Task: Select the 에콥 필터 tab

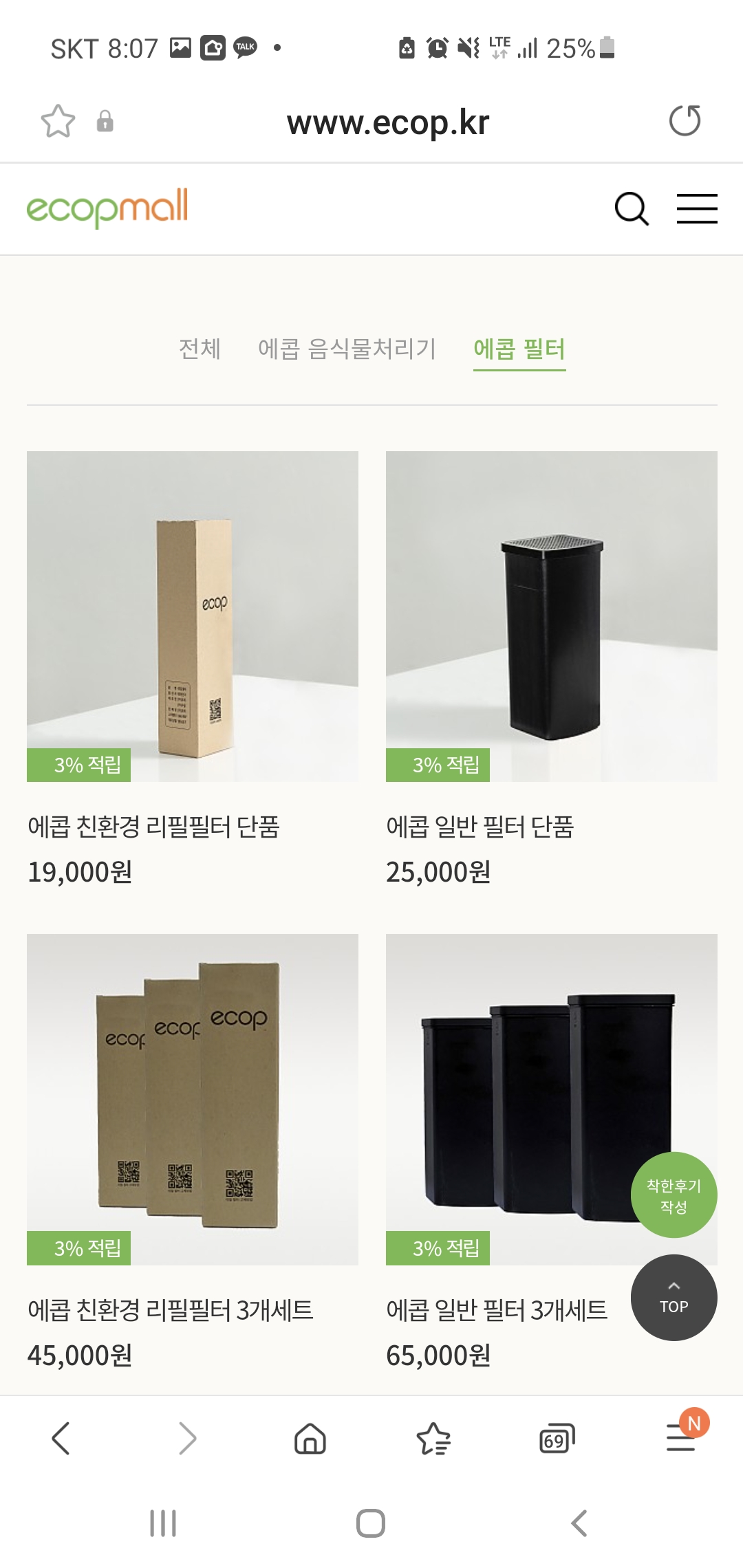Action: click(x=519, y=349)
